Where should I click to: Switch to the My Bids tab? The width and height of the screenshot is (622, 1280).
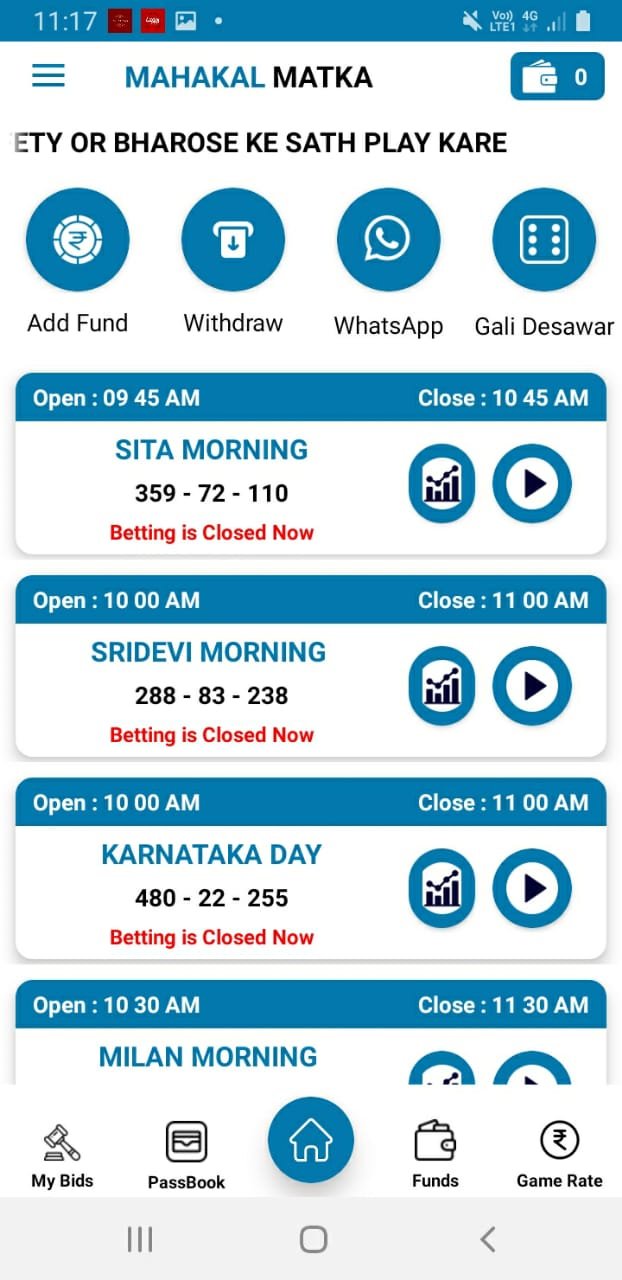(62, 1155)
